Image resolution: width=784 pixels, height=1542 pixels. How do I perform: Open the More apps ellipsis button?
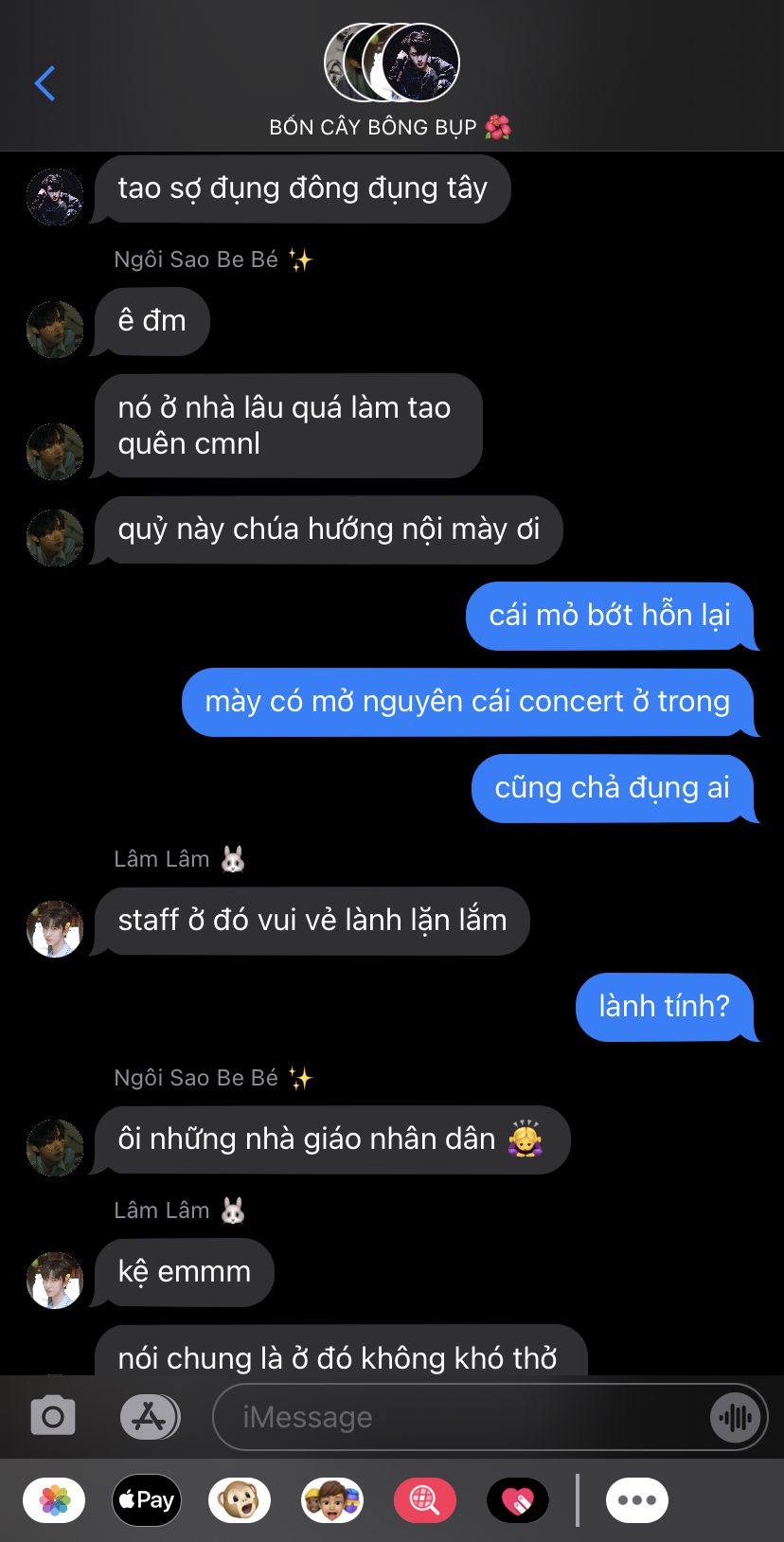coord(637,1500)
